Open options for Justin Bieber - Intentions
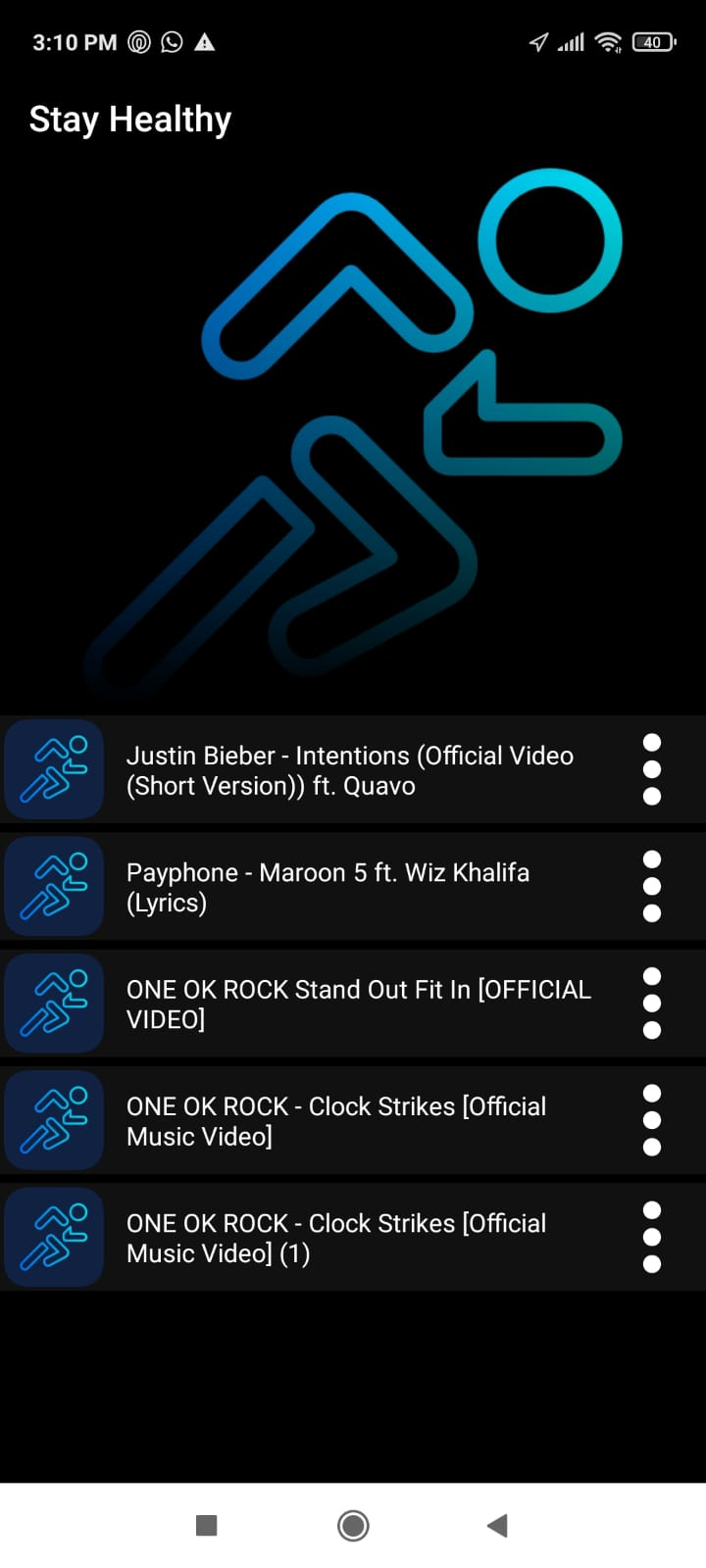This screenshot has width=706, height=1568. tap(652, 769)
